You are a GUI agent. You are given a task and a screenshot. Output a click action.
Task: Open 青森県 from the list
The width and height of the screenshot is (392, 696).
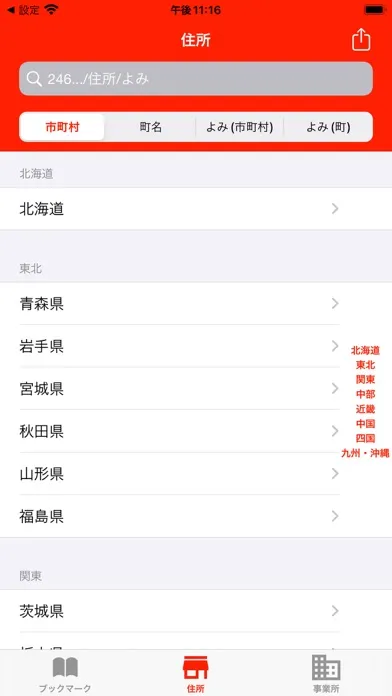click(x=196, y=304)
